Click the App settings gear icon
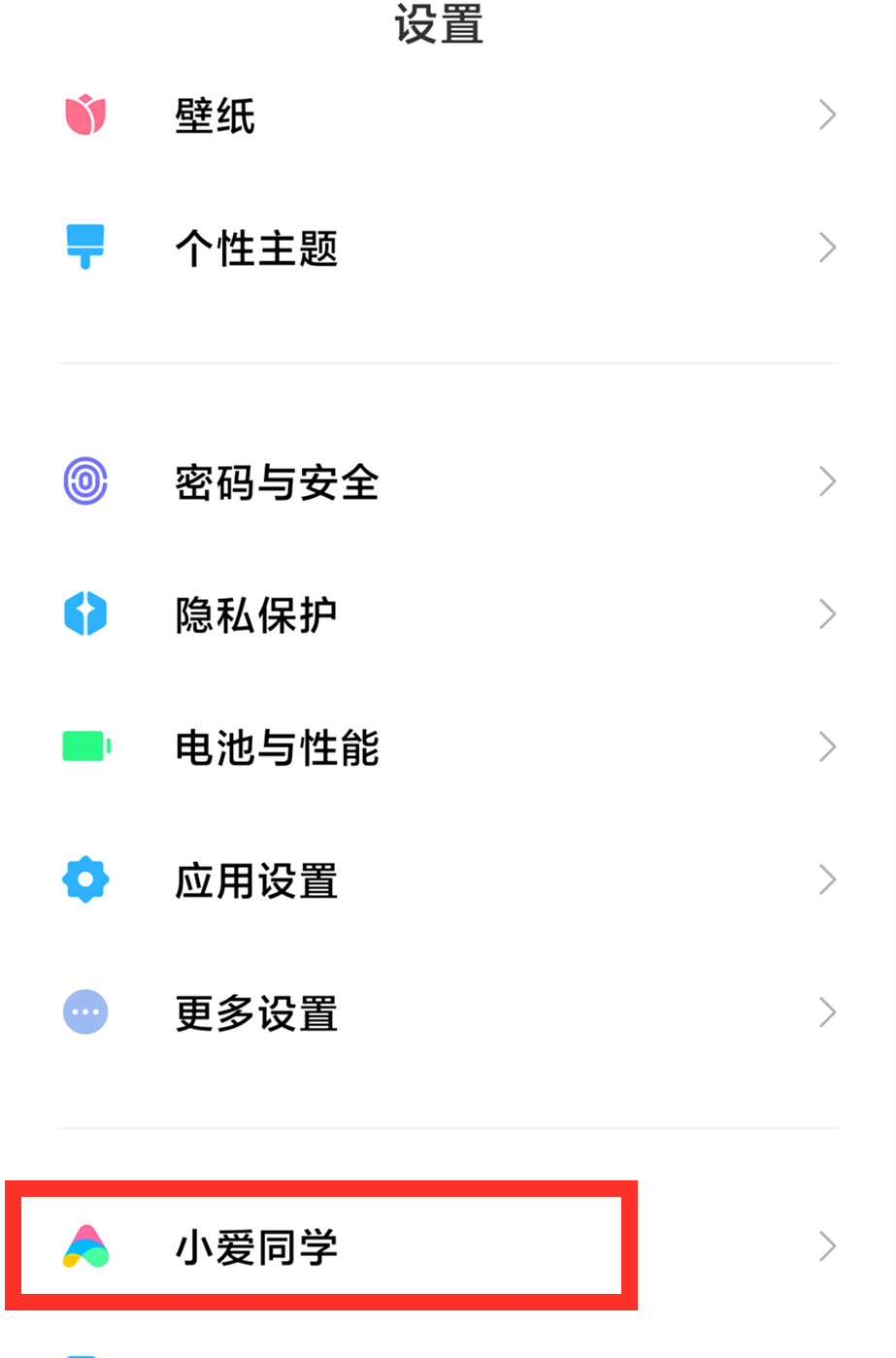 pos(85,879)
